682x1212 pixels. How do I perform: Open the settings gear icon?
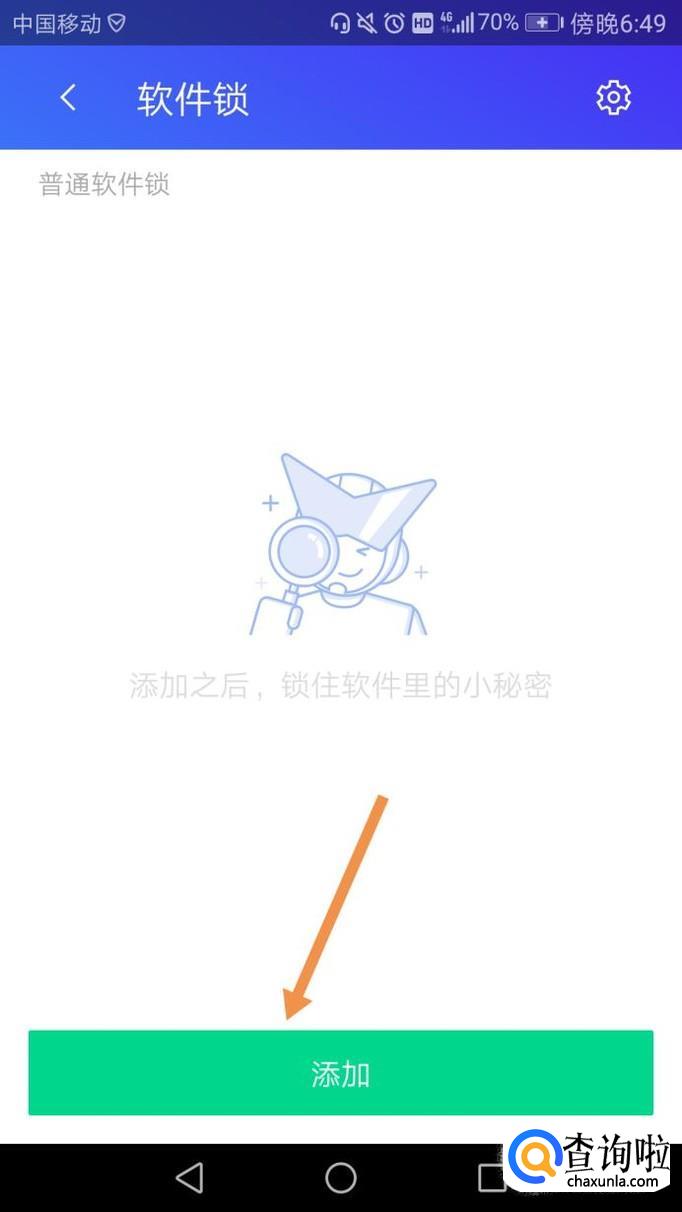[613, 98]
